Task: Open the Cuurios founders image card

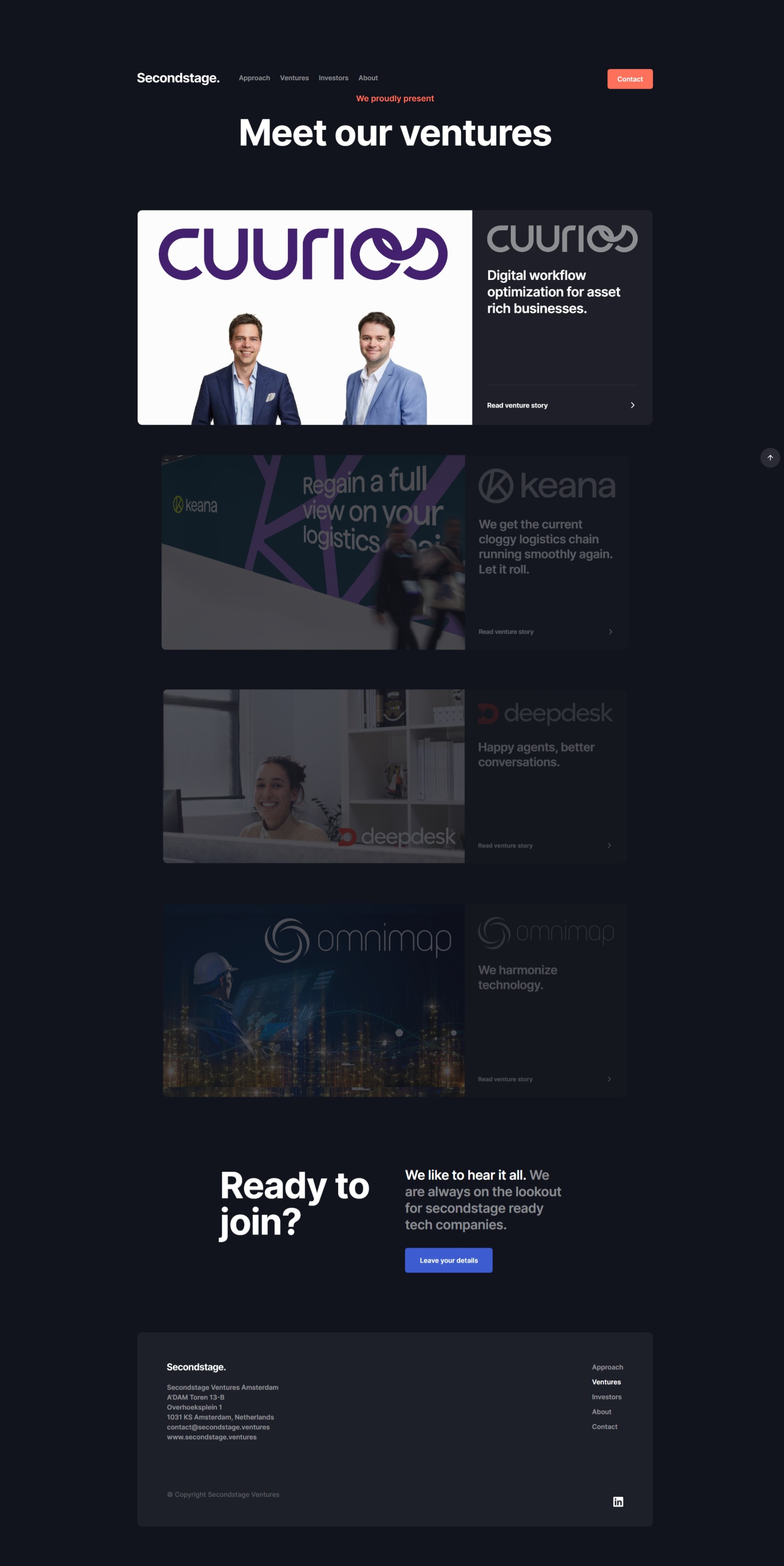Action: click(304, 317)
